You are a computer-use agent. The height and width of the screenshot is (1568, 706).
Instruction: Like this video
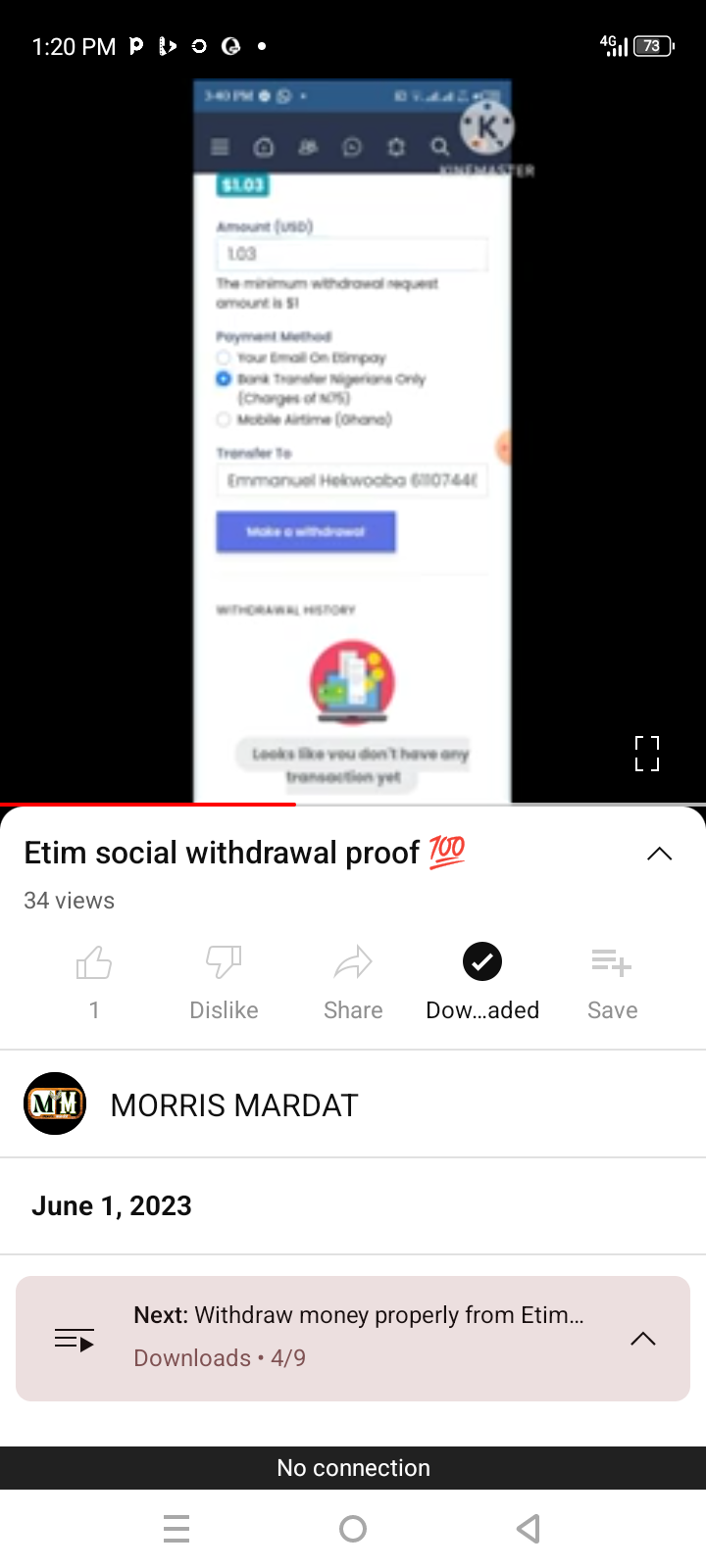pyautogui.click(x=94, y=963)
